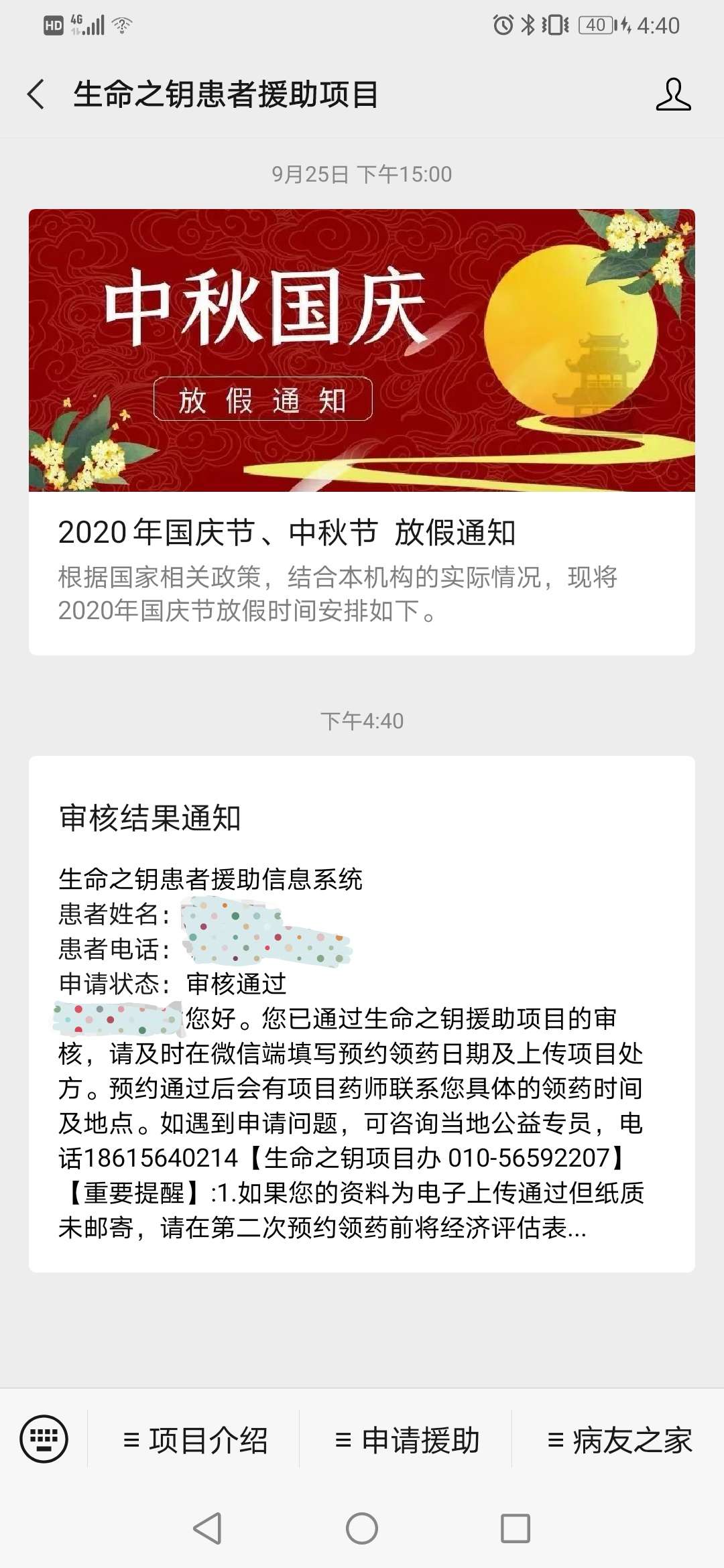The height and width of the screenshot is (1568, 724).
Task: Open the account profile icon
Action: (672, 94)
